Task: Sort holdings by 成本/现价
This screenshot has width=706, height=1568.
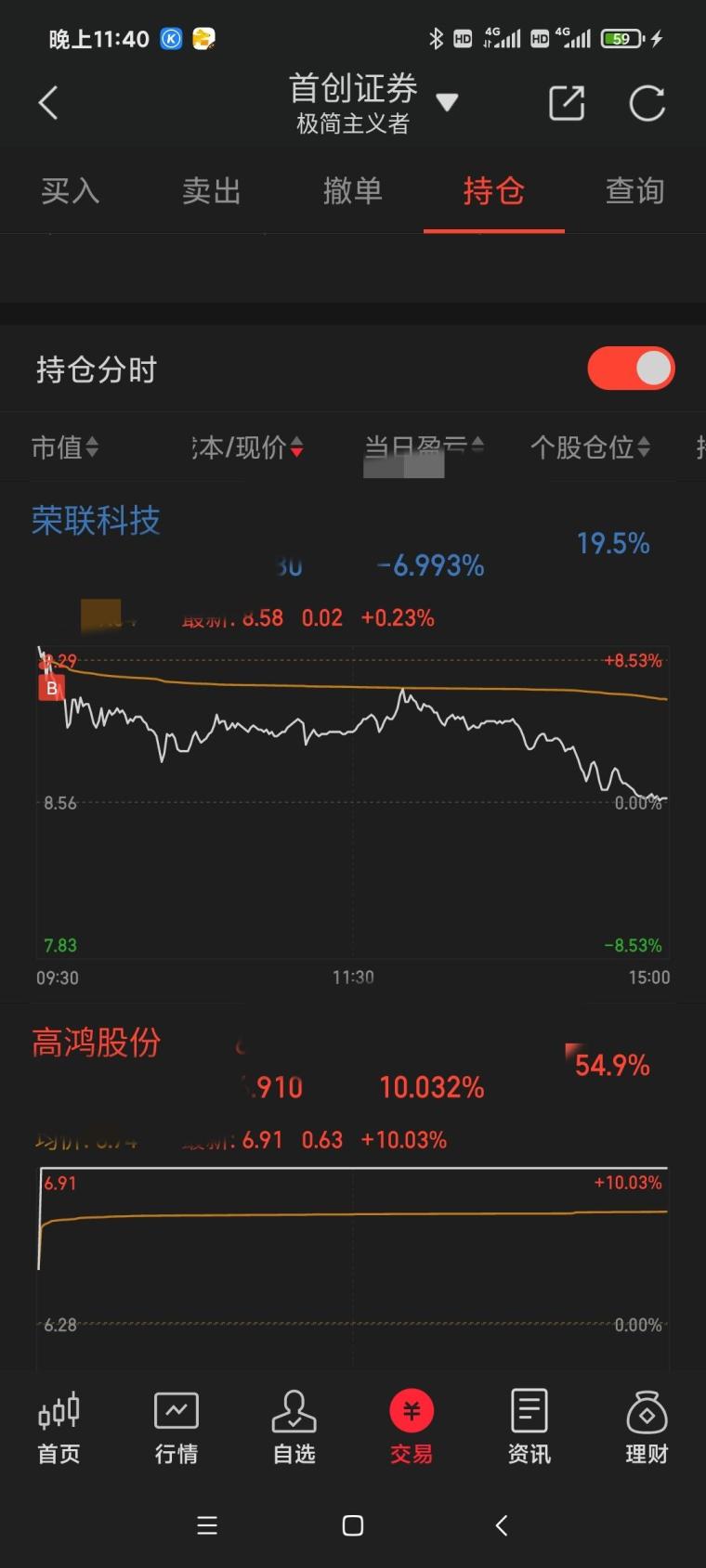Action: 247,447
